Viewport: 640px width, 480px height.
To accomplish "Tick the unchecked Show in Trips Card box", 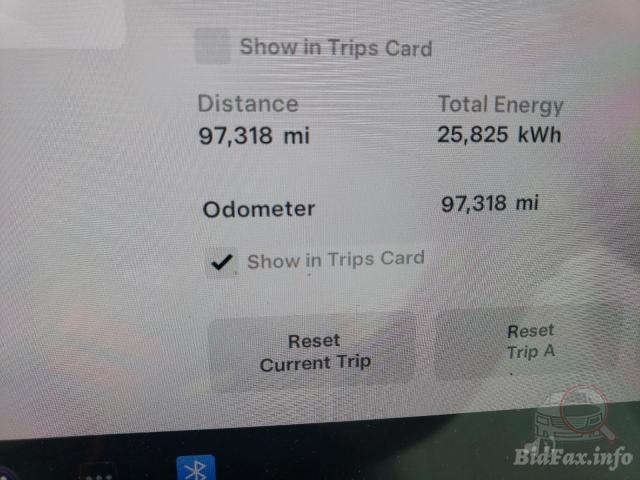I will (212, 47).
